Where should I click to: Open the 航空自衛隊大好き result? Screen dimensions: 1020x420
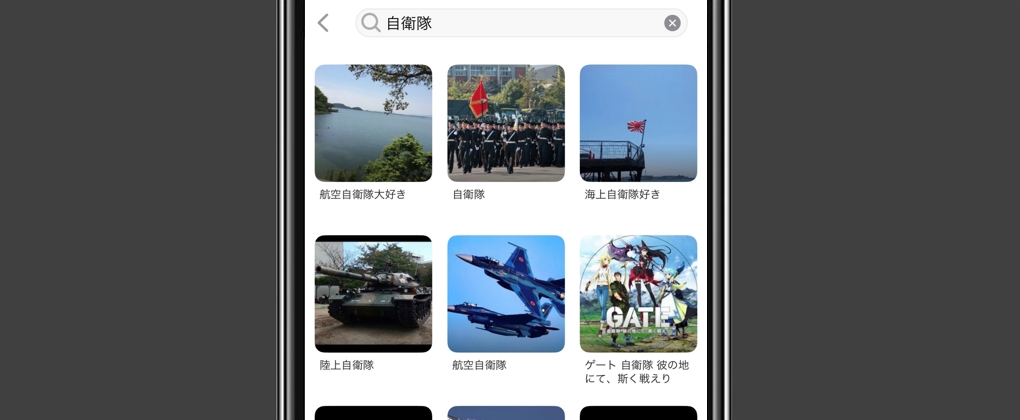click(373, 123)
